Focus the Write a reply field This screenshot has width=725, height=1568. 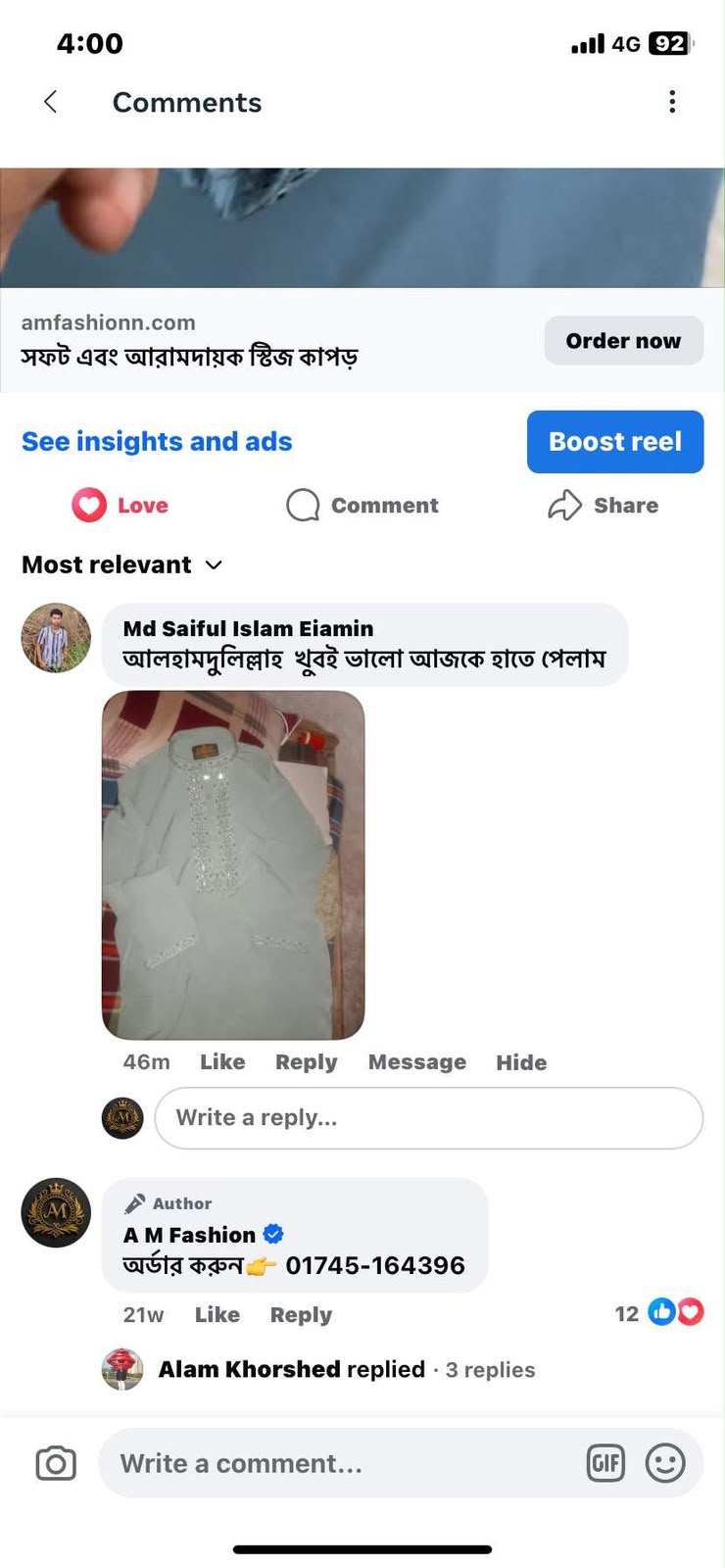coord(429,1118)
